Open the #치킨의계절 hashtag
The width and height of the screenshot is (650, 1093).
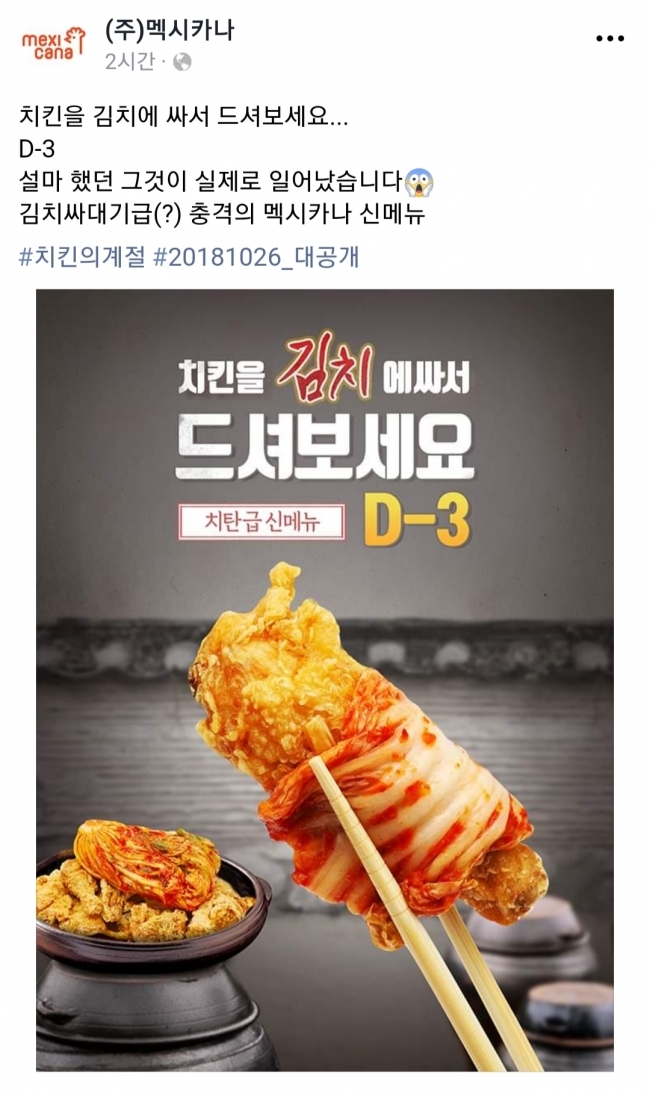pos(83,257)
